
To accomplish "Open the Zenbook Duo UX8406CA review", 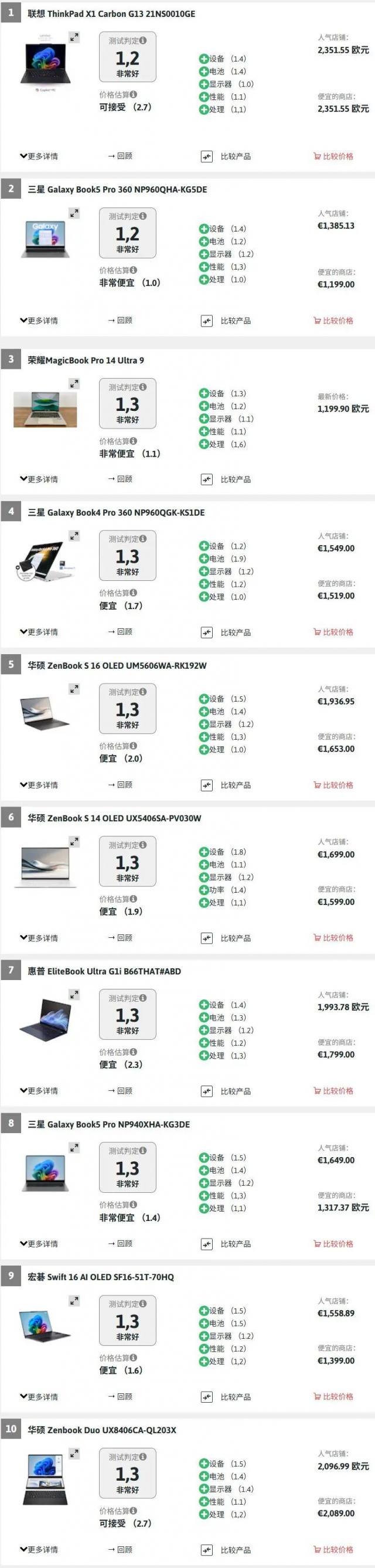I will click(121, 1549).
